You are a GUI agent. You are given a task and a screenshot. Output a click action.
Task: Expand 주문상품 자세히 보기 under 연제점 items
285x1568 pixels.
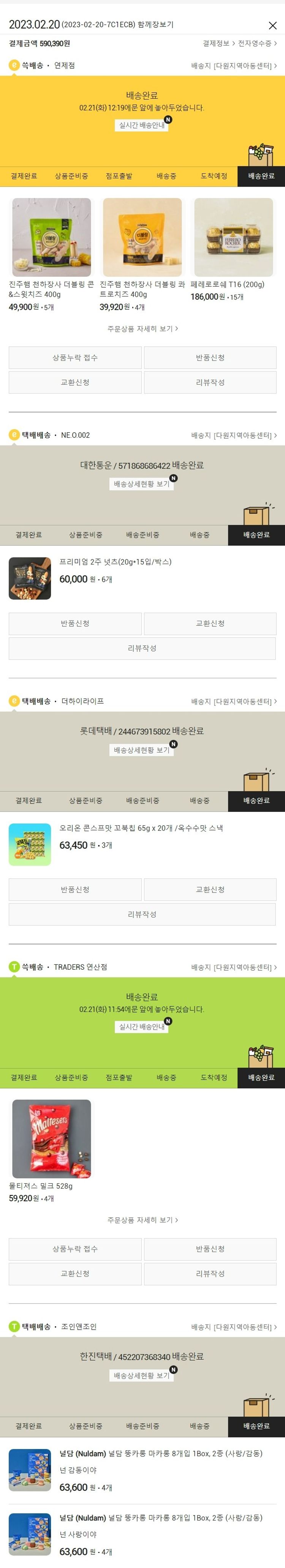(x=142, y=329)
